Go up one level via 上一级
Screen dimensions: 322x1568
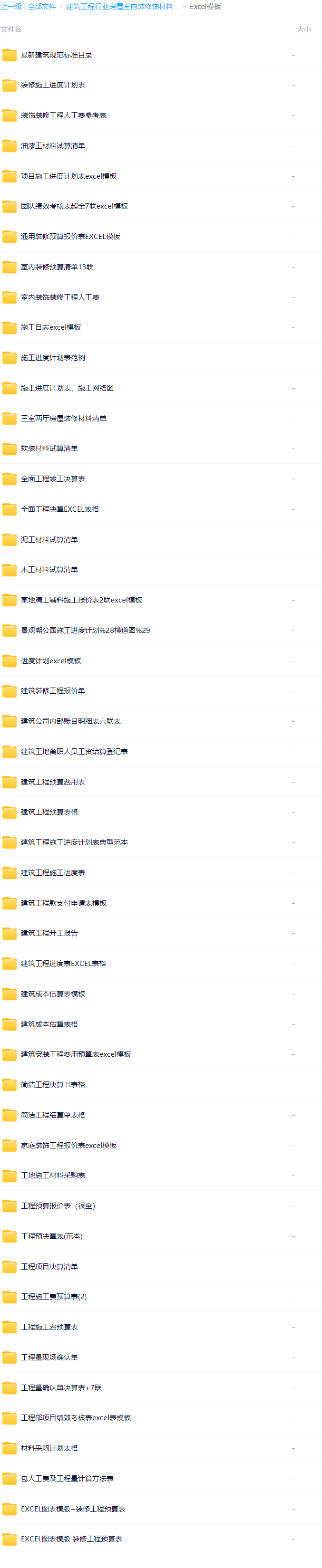(11, 7)
